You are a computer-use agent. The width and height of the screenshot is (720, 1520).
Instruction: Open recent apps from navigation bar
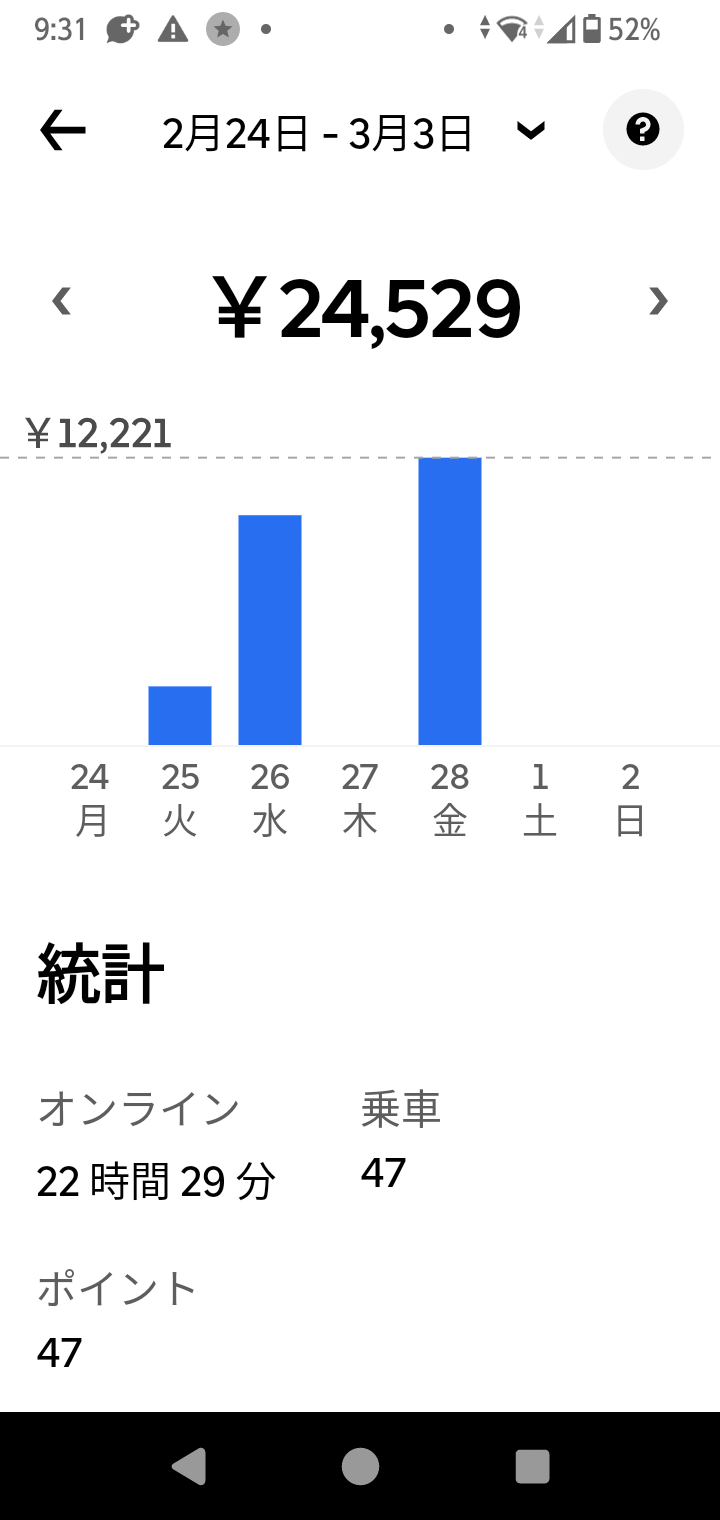(532, 1466)
